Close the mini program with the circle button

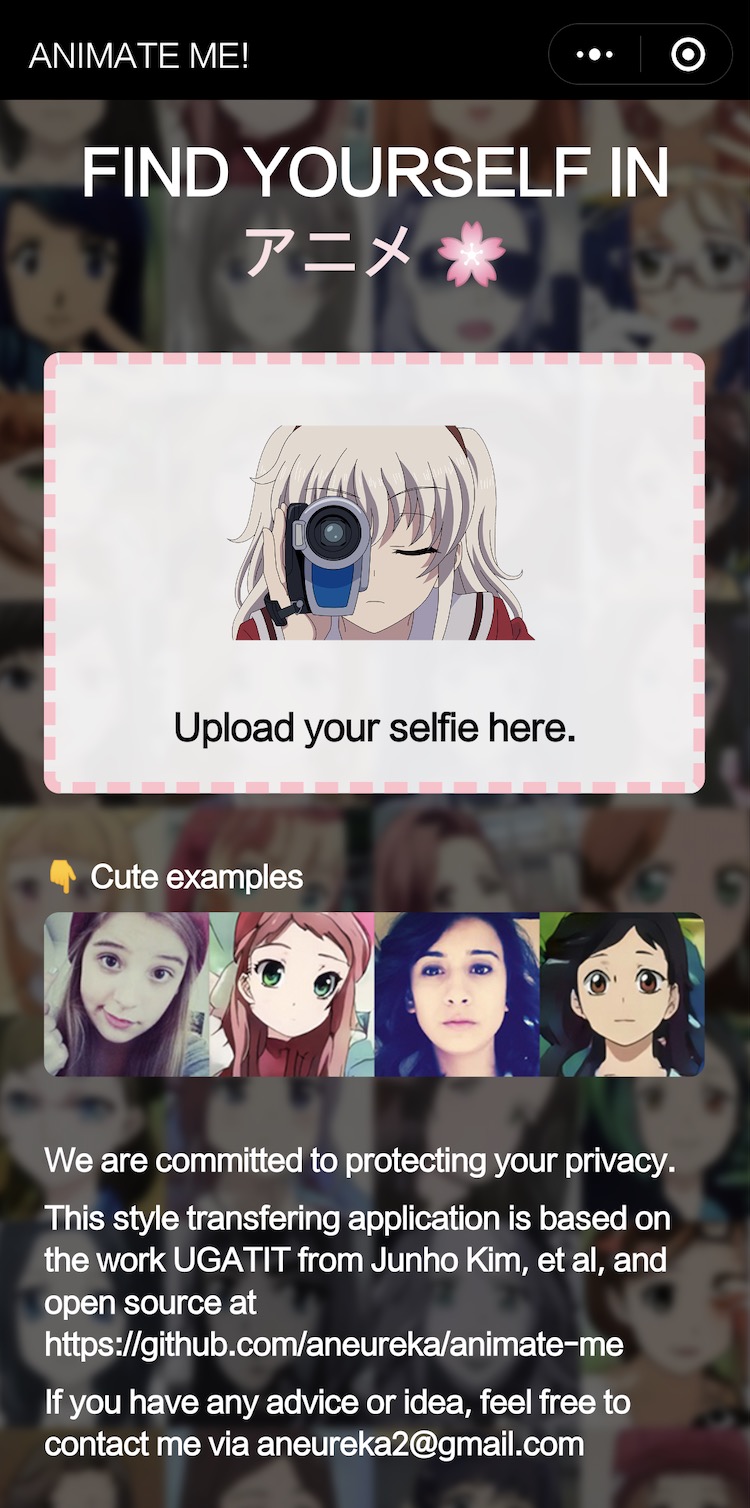688,55
